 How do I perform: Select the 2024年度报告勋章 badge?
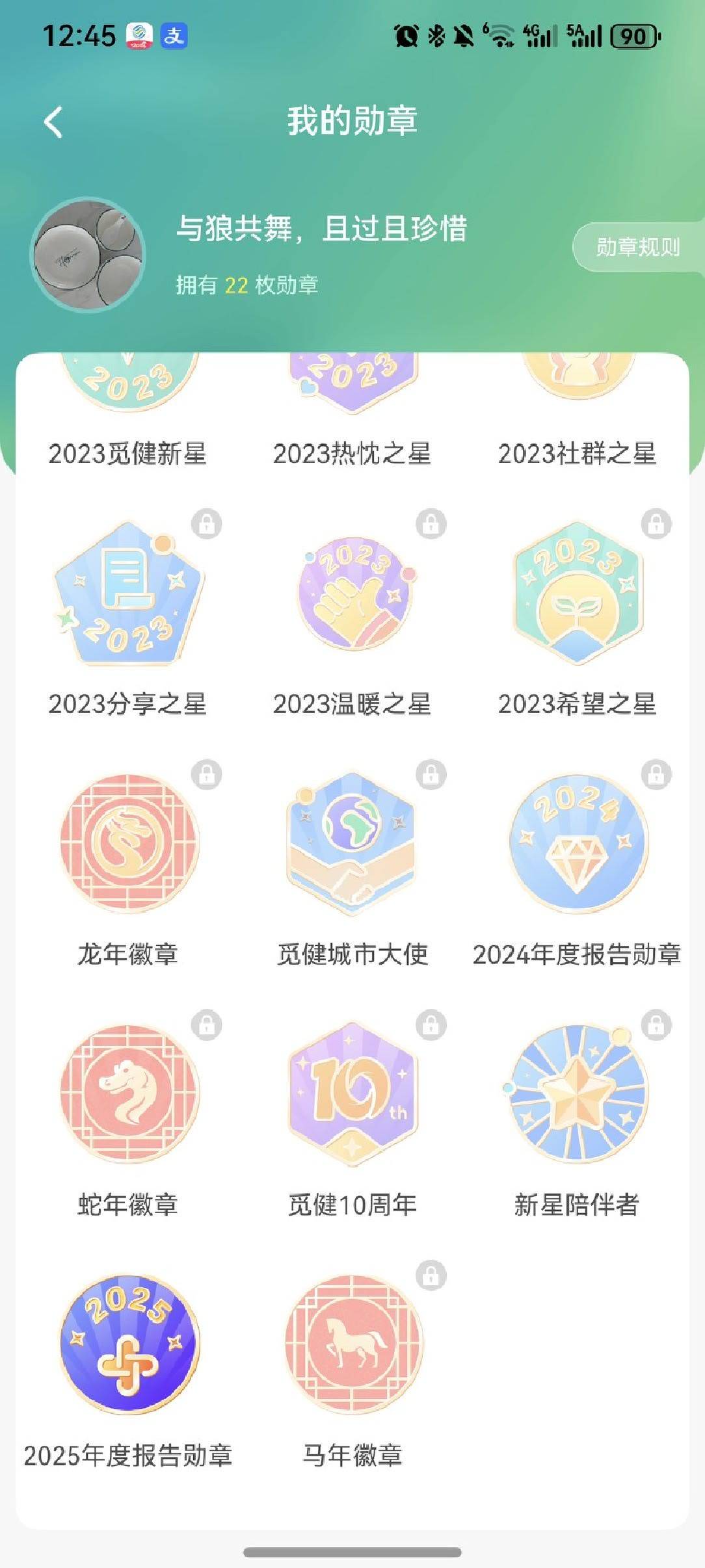coord(578,844)
